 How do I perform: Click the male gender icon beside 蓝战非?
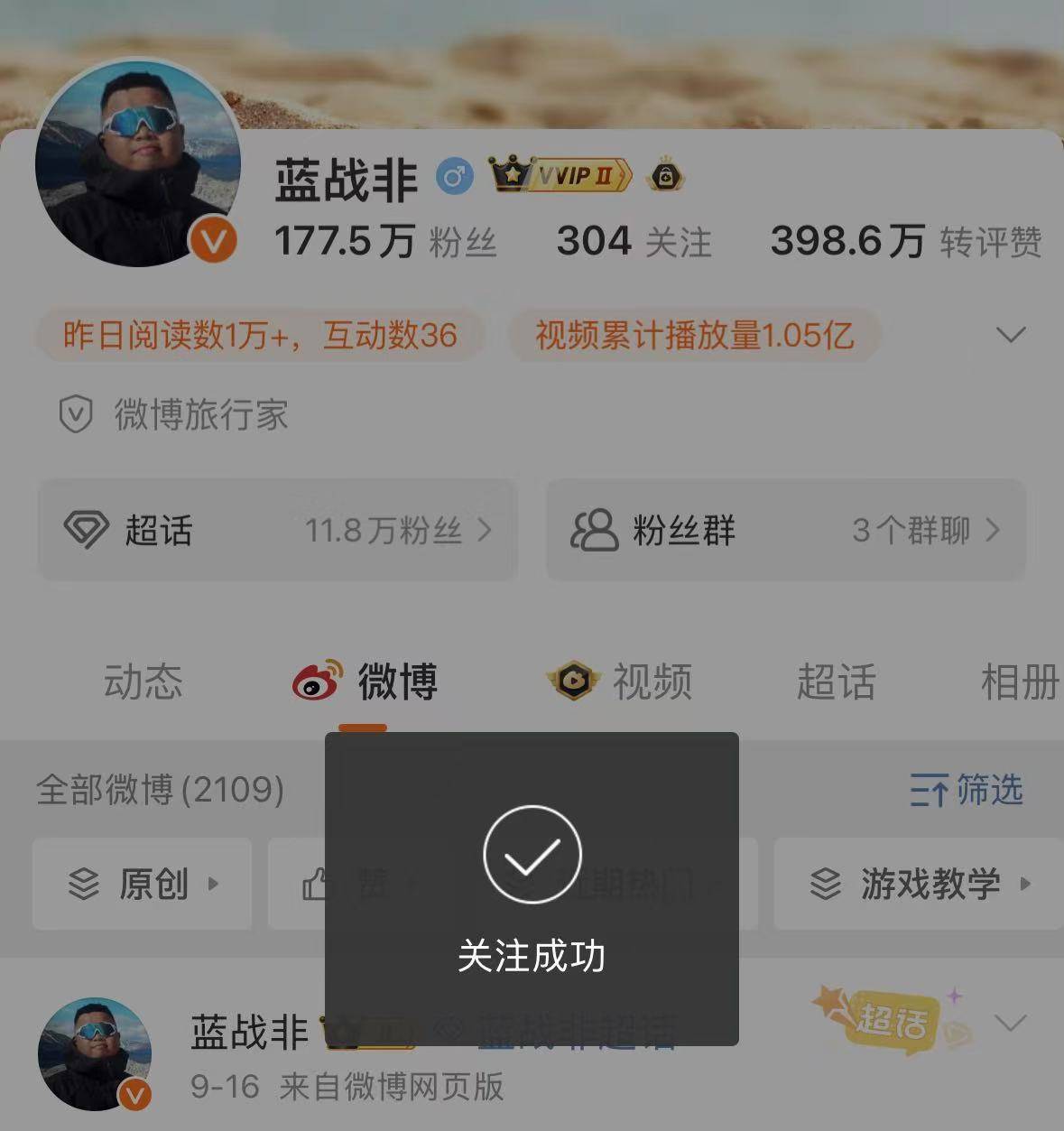(x=456, y=177)
